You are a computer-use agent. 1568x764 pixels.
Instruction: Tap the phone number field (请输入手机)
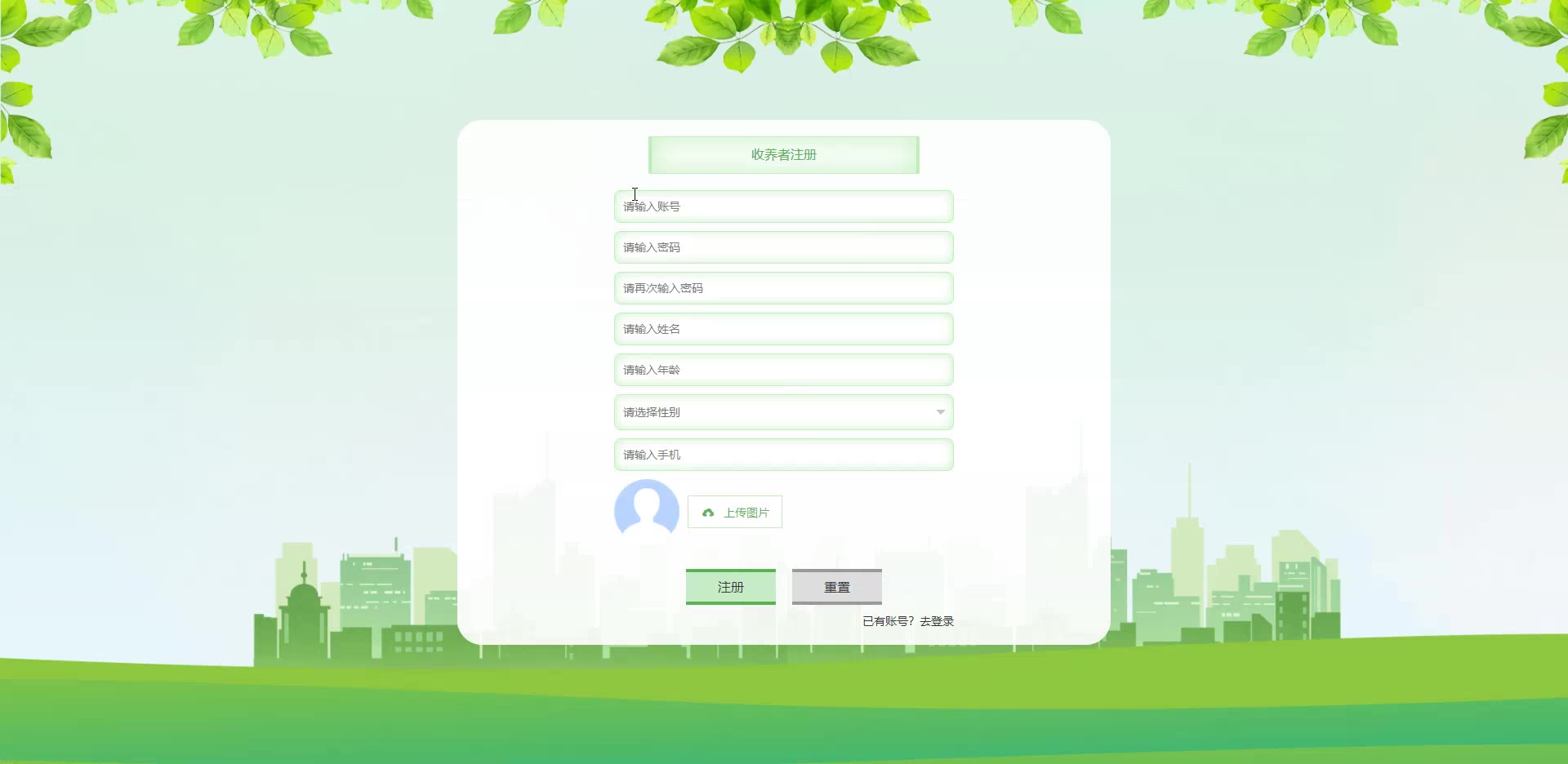783,455
